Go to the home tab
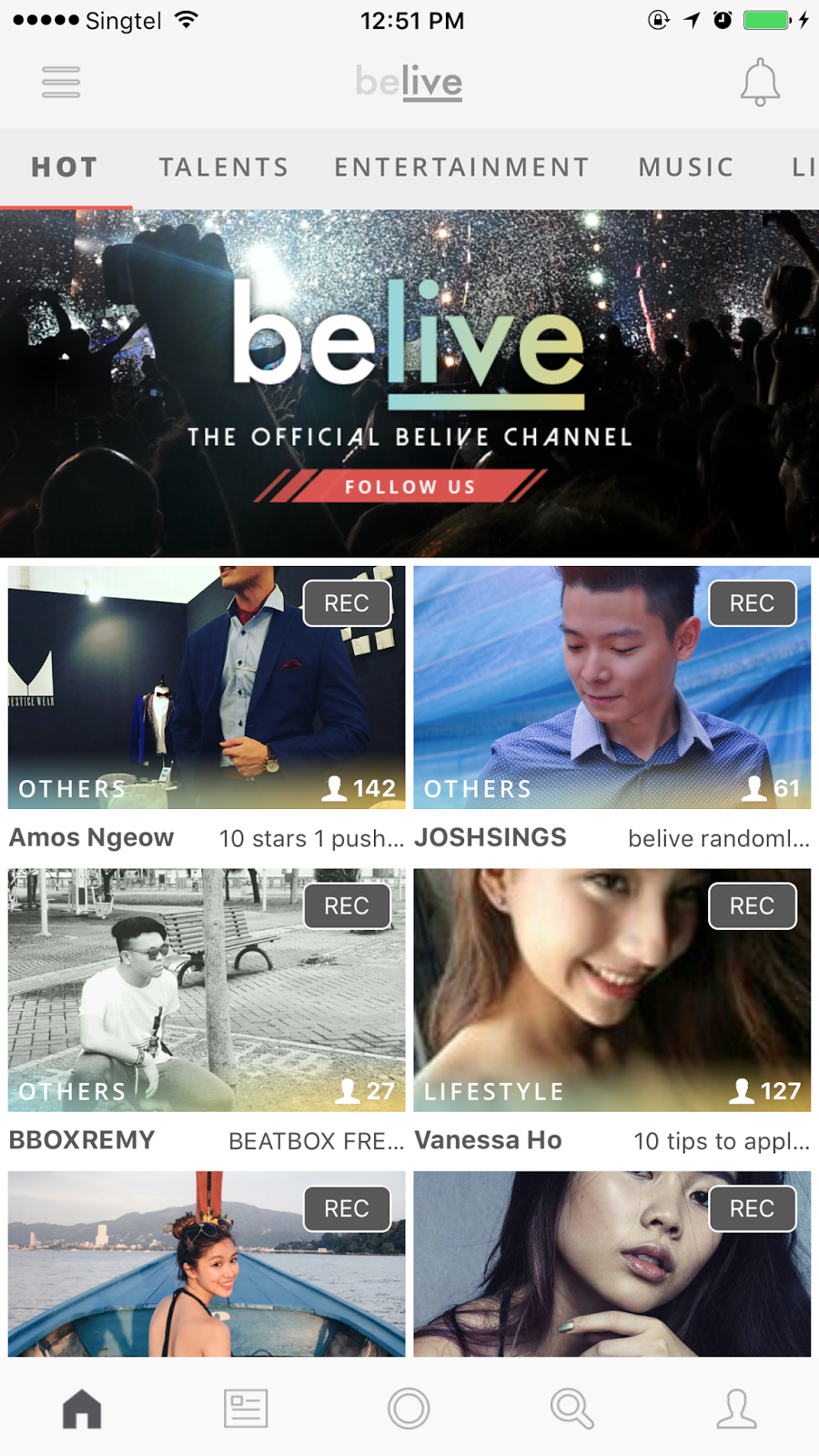Screen dimensions: 819x1456 point(82,1409)
